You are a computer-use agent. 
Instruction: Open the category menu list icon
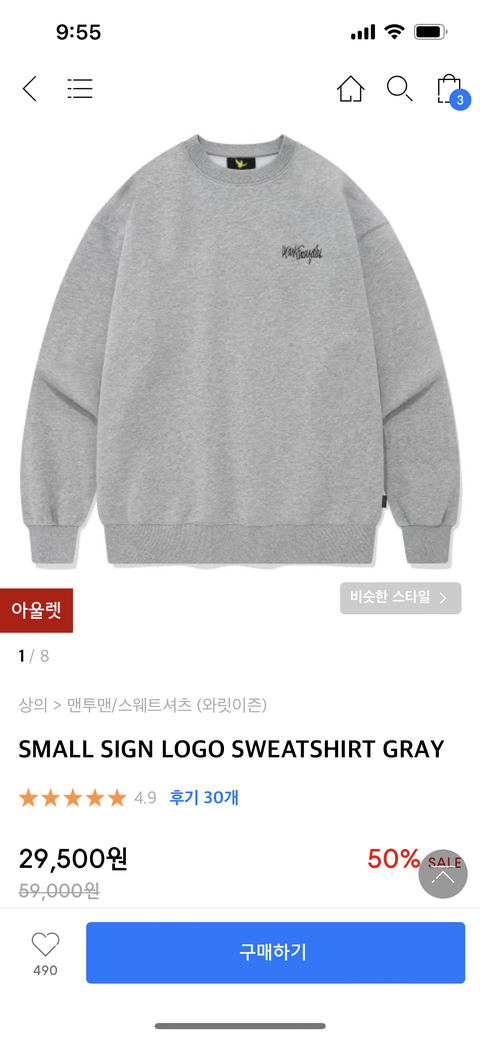coord(80,89)
